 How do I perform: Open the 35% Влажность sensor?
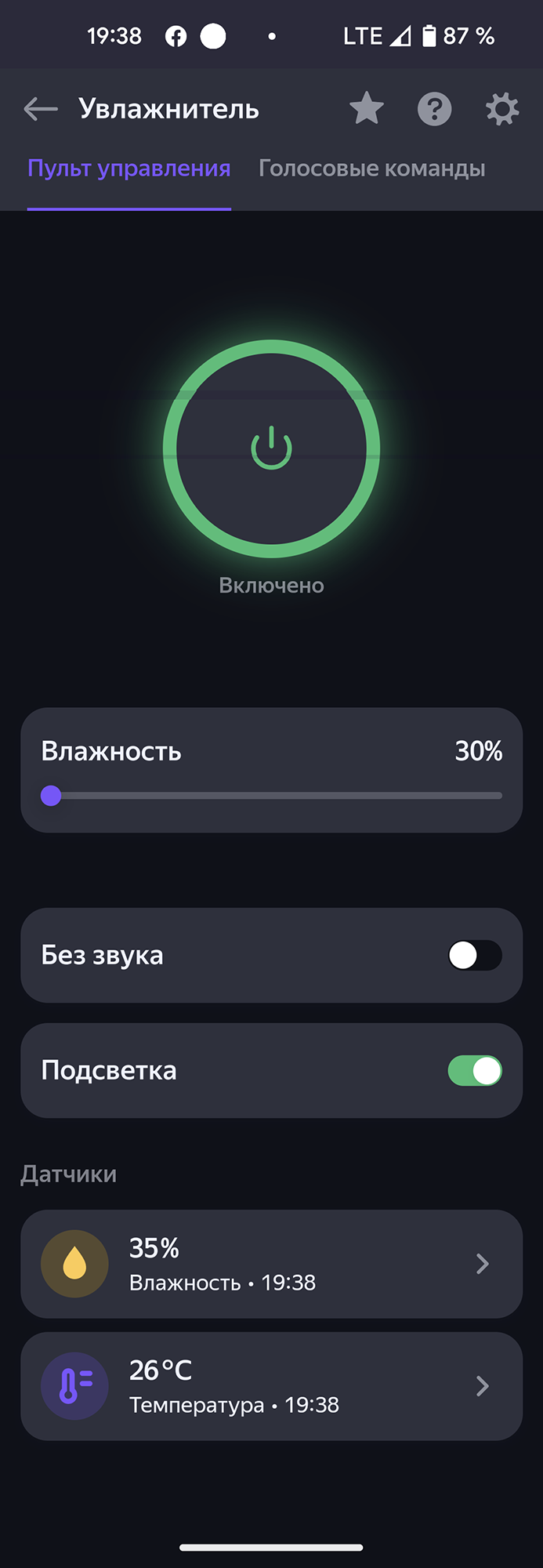[x=271, y=1264]
